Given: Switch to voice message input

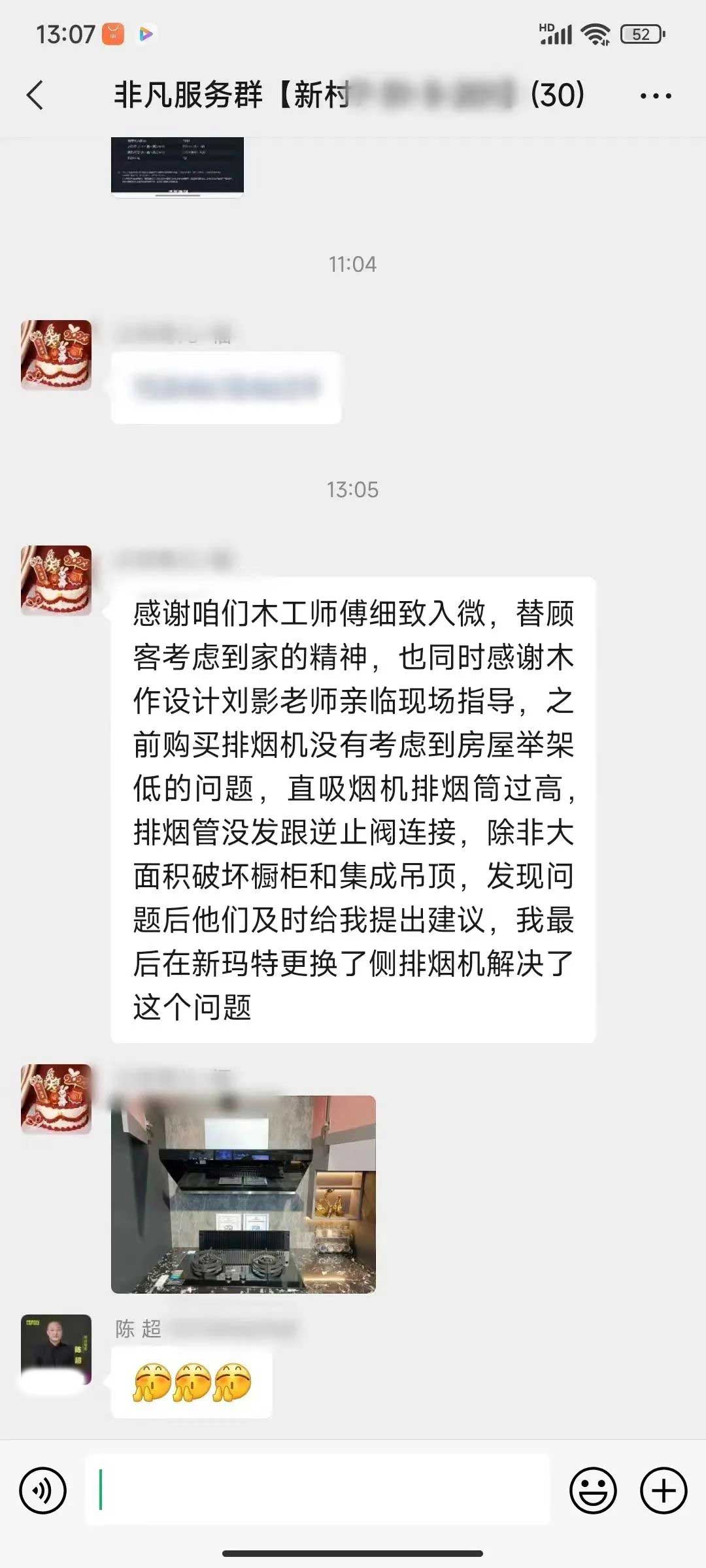Looking at the screenshot, I should [x=43, y=1491].
